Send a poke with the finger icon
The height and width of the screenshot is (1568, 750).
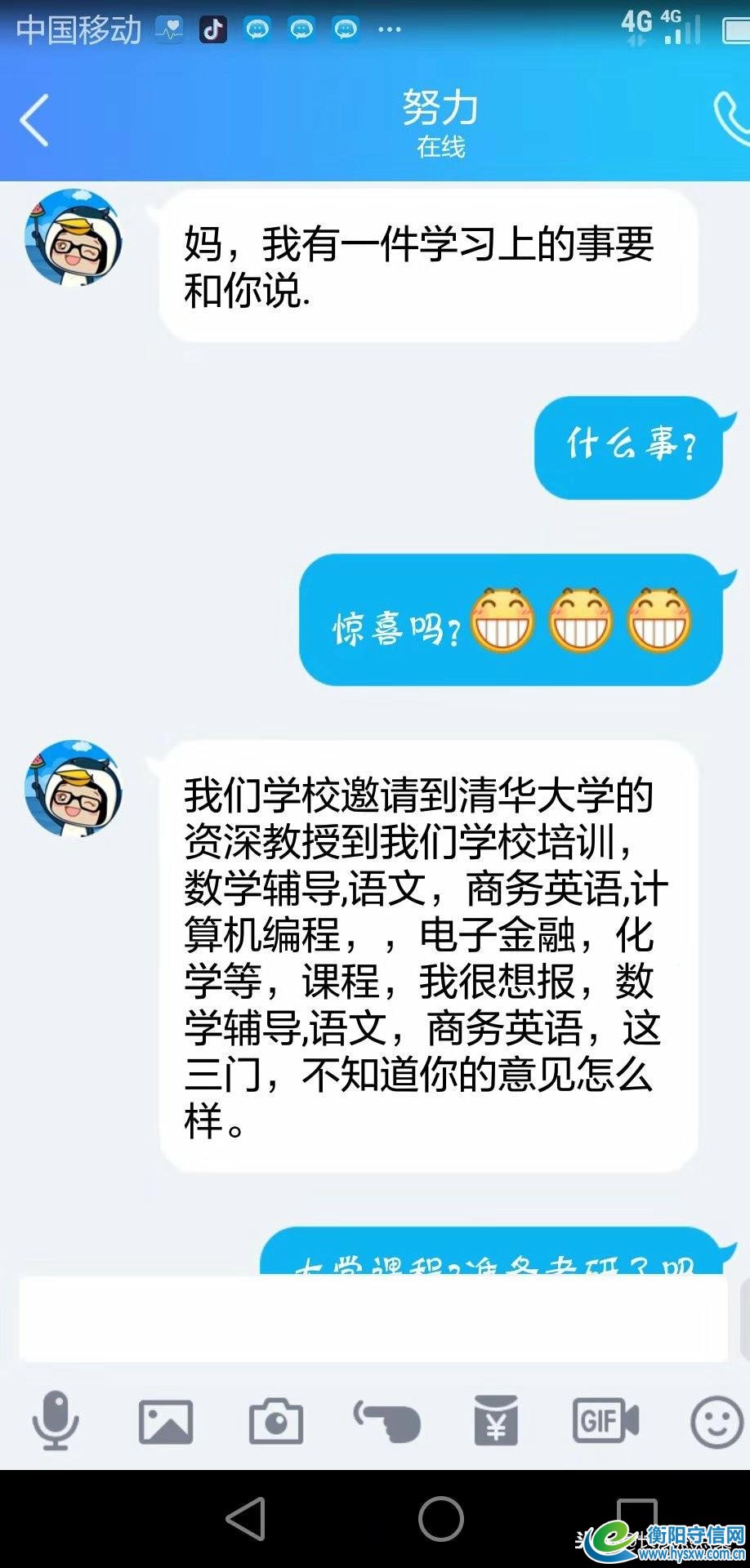point(387,1422)
